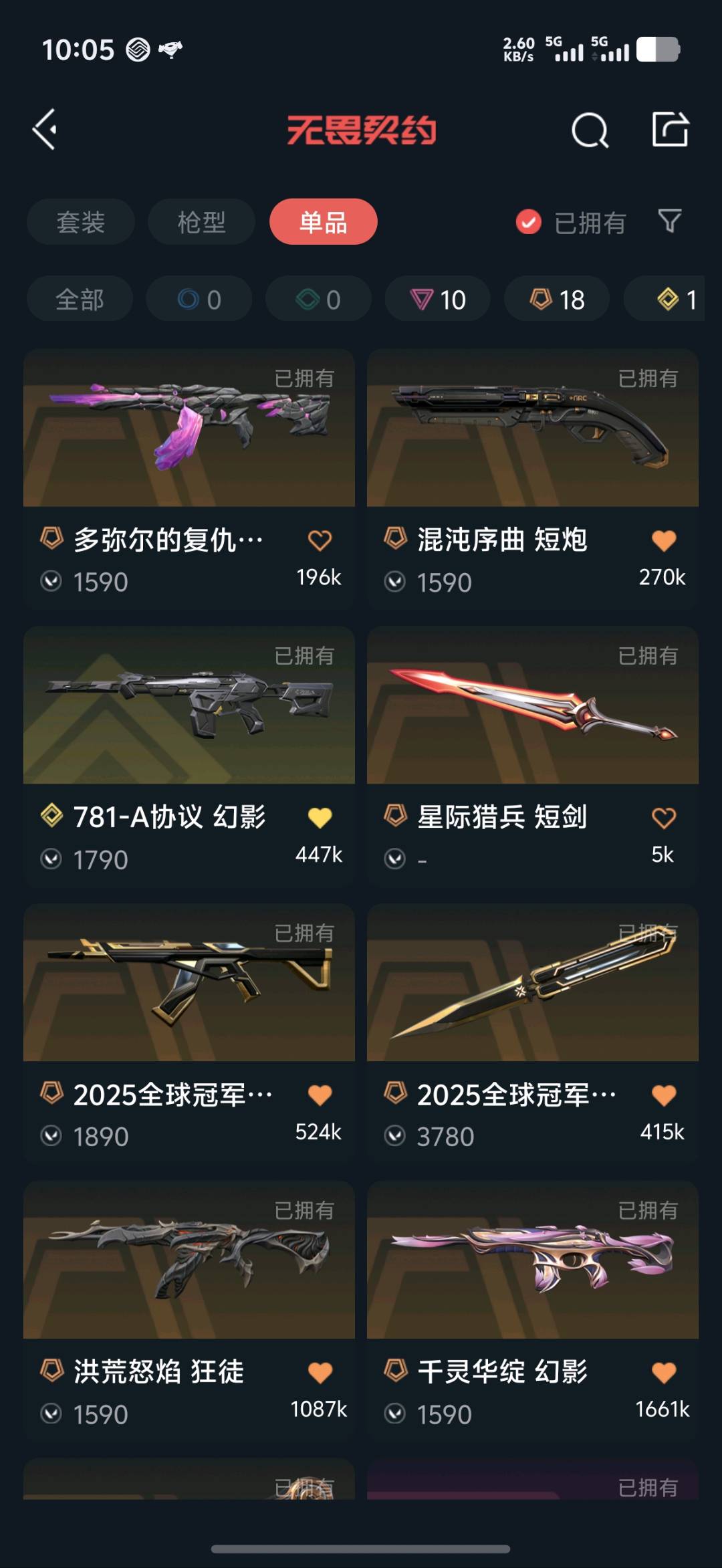Unlike the 洪荒怒焰 狂徒 skin
The image size is (722, 1568).
click(320, 1373)
